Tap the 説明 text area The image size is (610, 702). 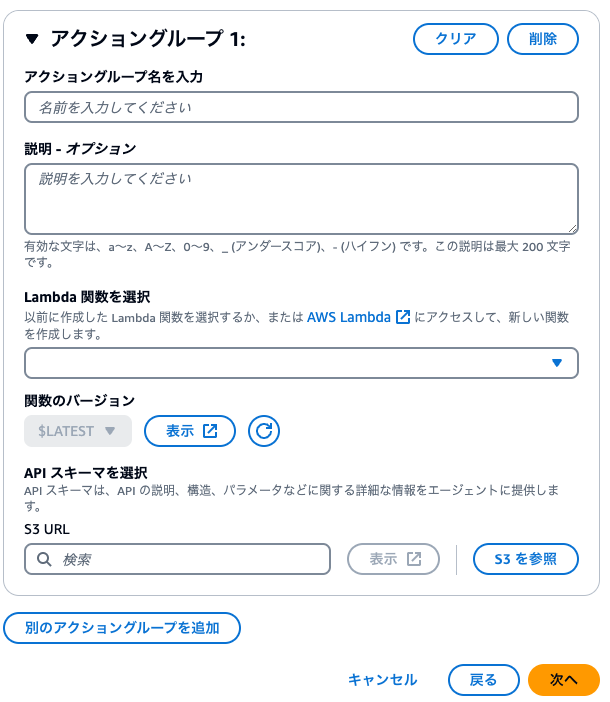[x=301, y=198]
